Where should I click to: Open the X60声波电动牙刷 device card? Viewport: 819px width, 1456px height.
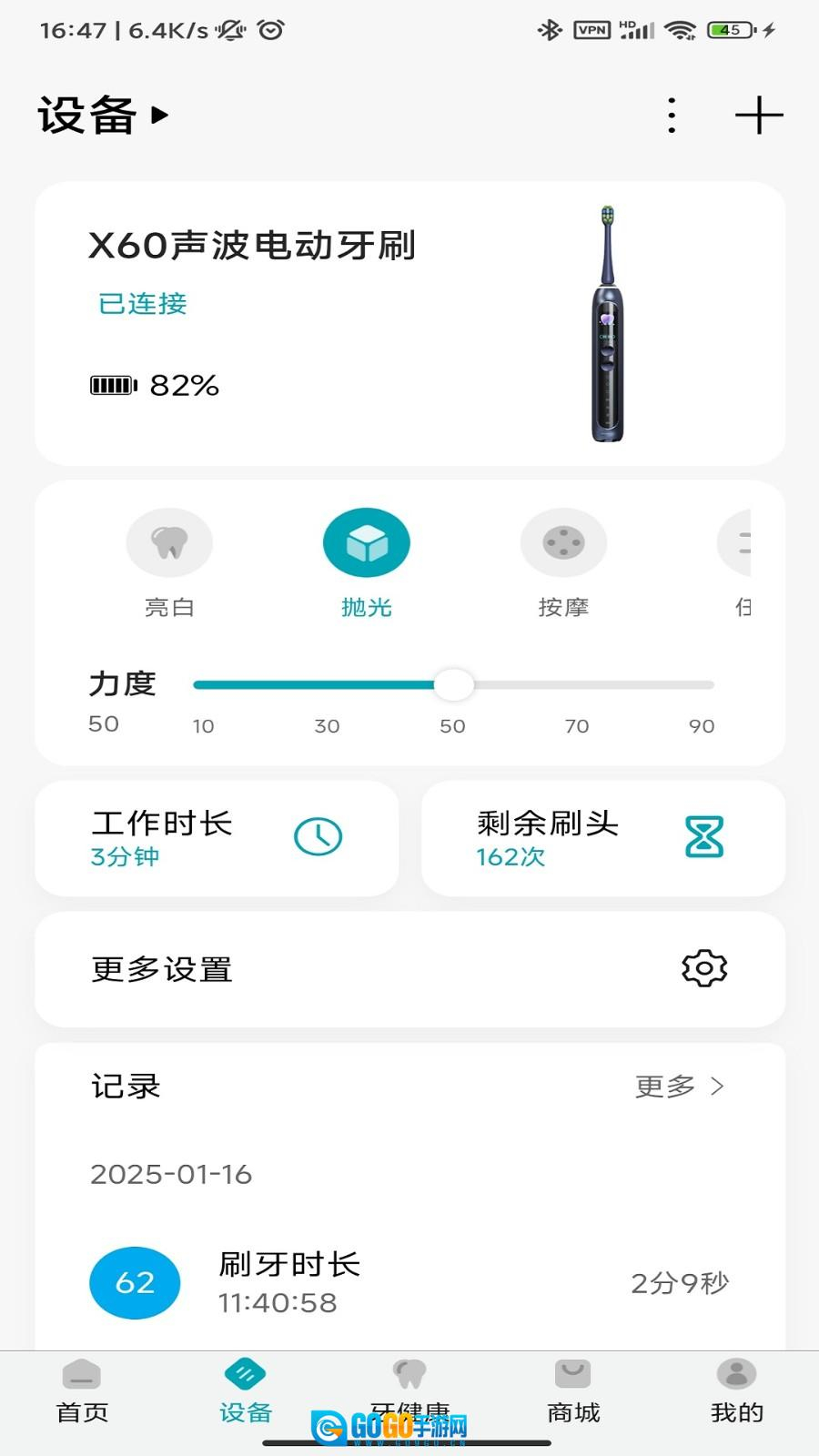(x=409, y=323)
